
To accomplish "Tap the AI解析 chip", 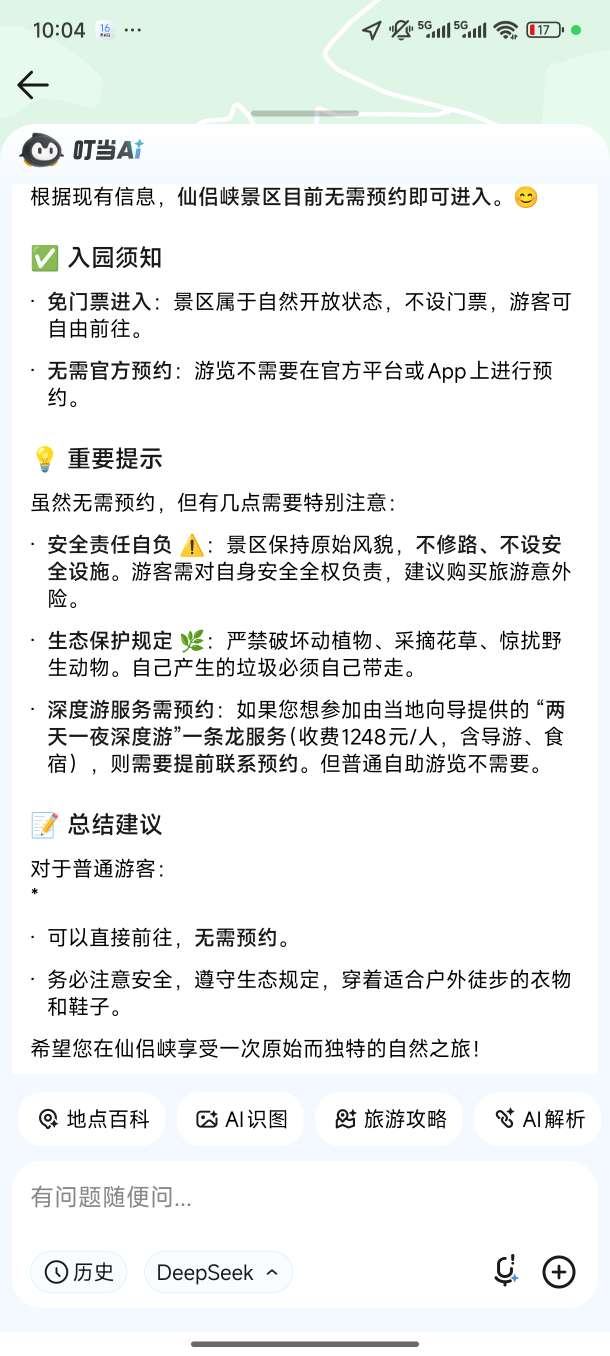I will (539, 1119).
